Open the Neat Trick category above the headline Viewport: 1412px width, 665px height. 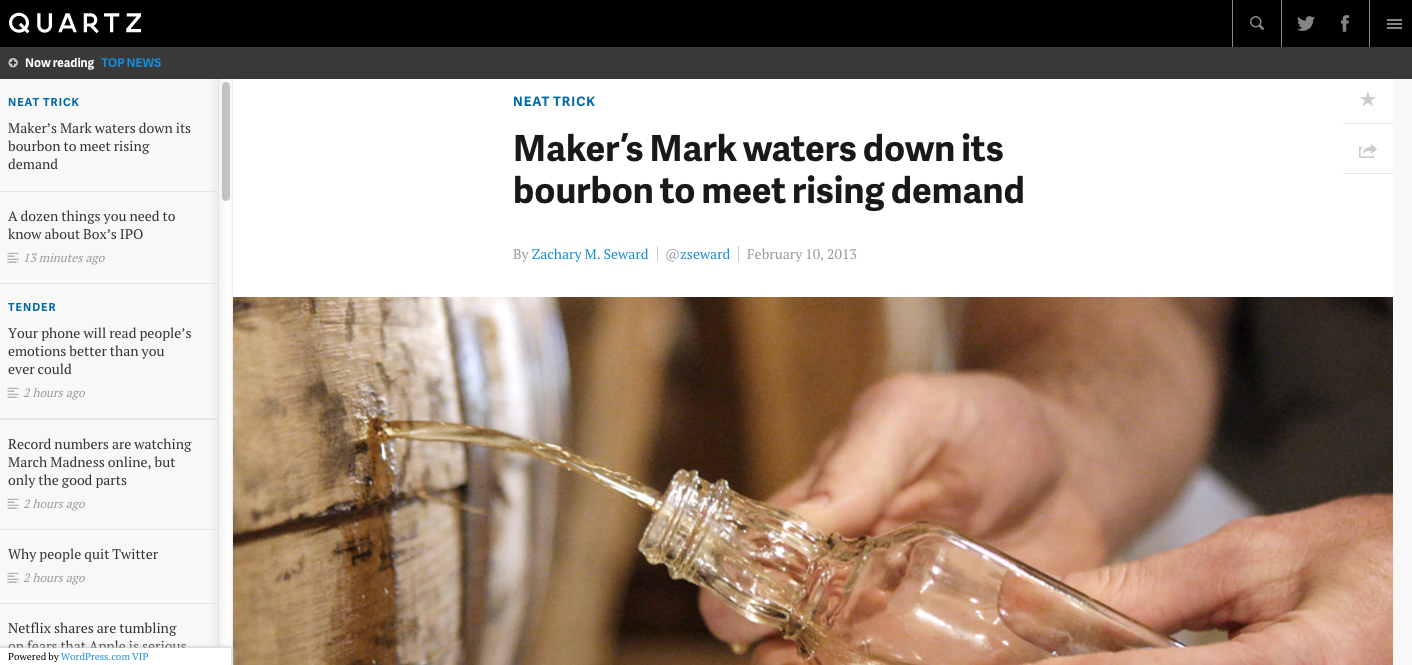pos(554,101)
